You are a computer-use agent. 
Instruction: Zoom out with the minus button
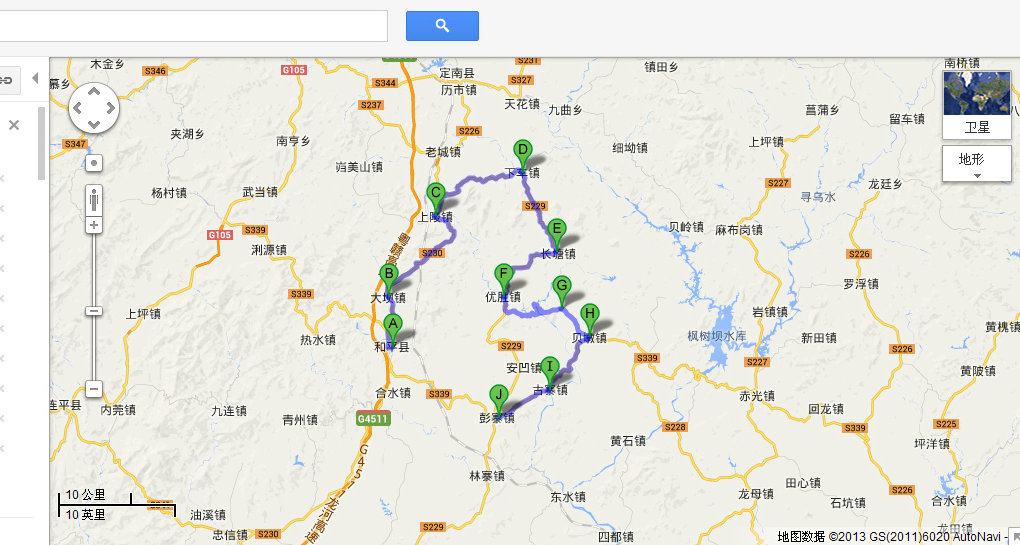[x=94, y=388]
